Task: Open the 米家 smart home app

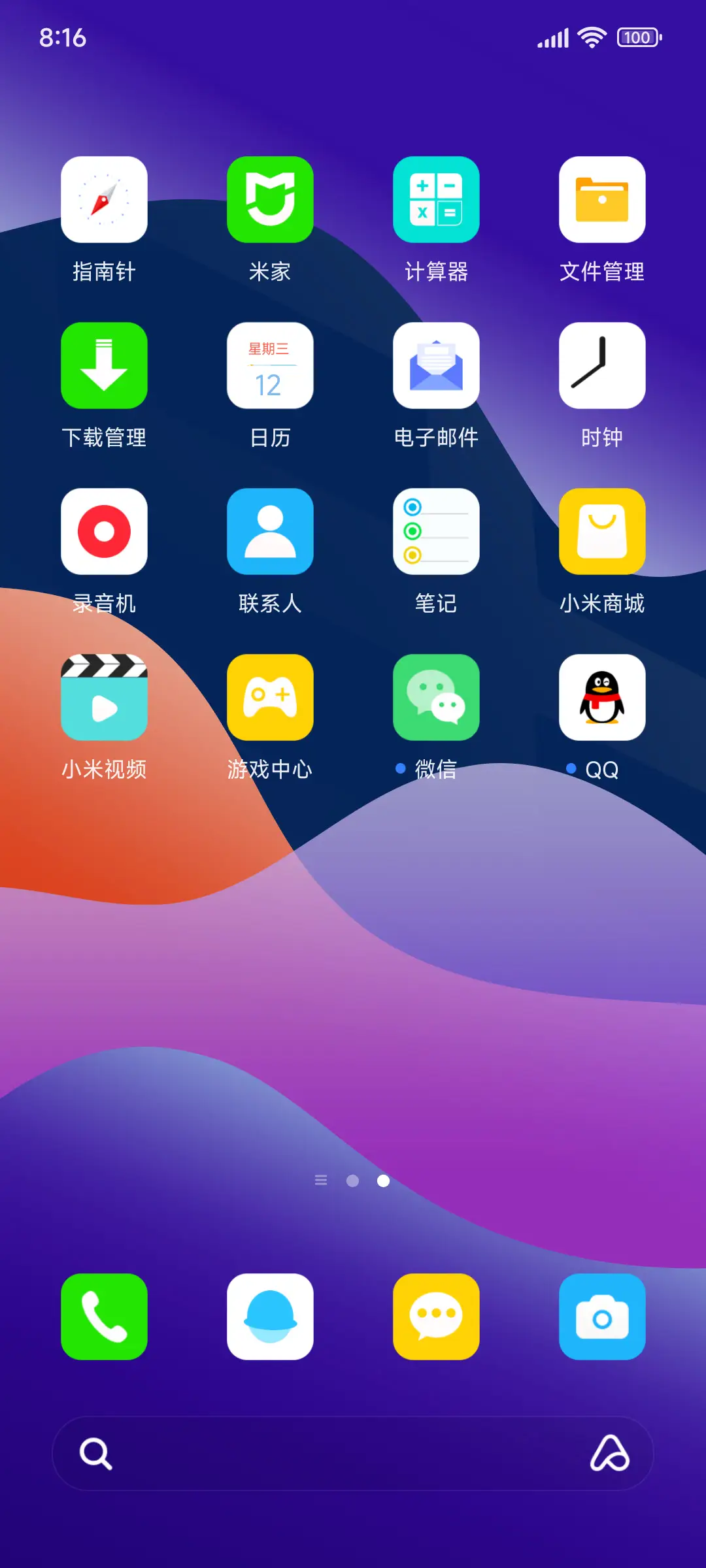Action: (270, 200)
